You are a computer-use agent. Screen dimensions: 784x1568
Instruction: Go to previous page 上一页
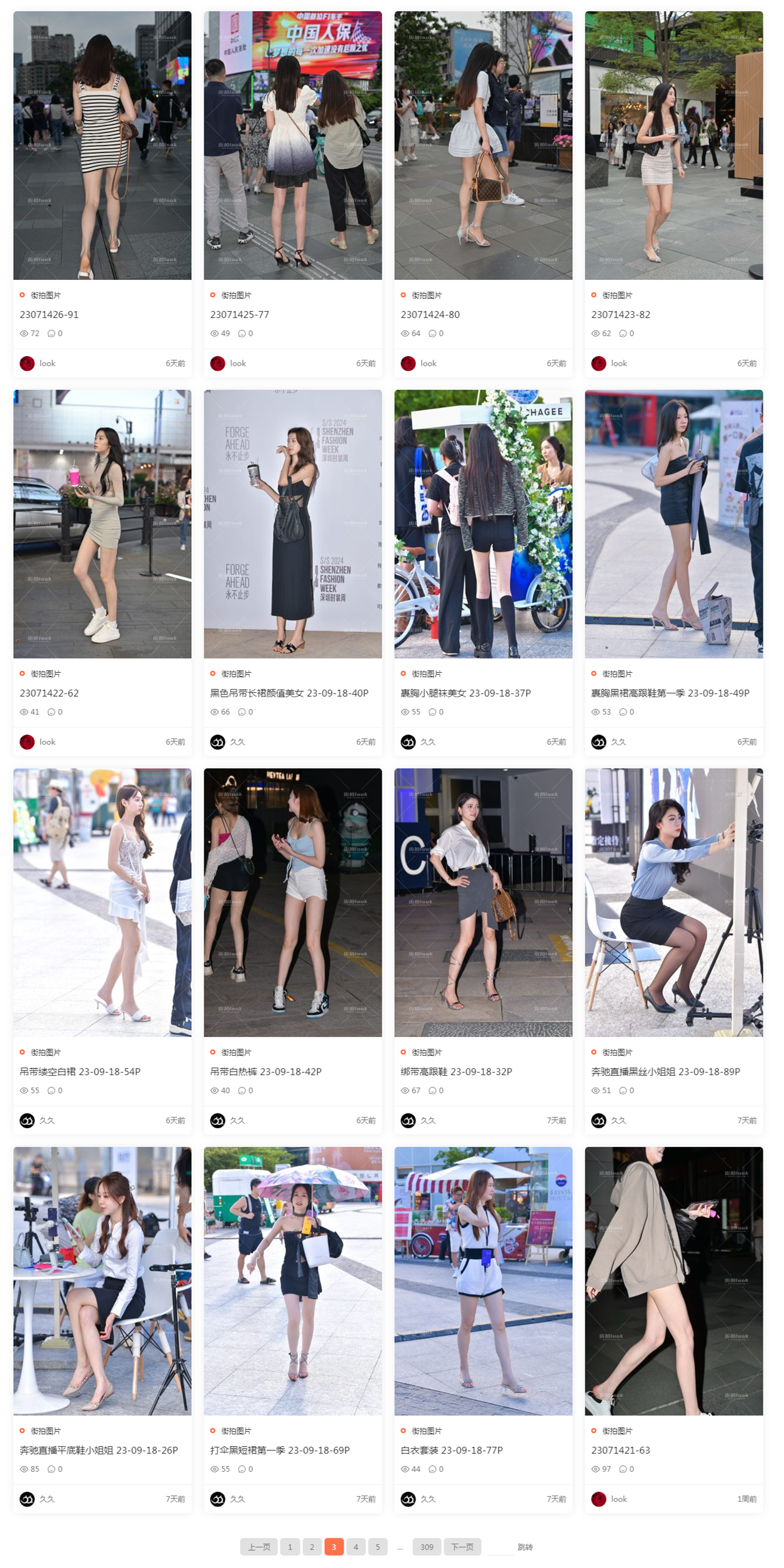tap(259, 1547)
